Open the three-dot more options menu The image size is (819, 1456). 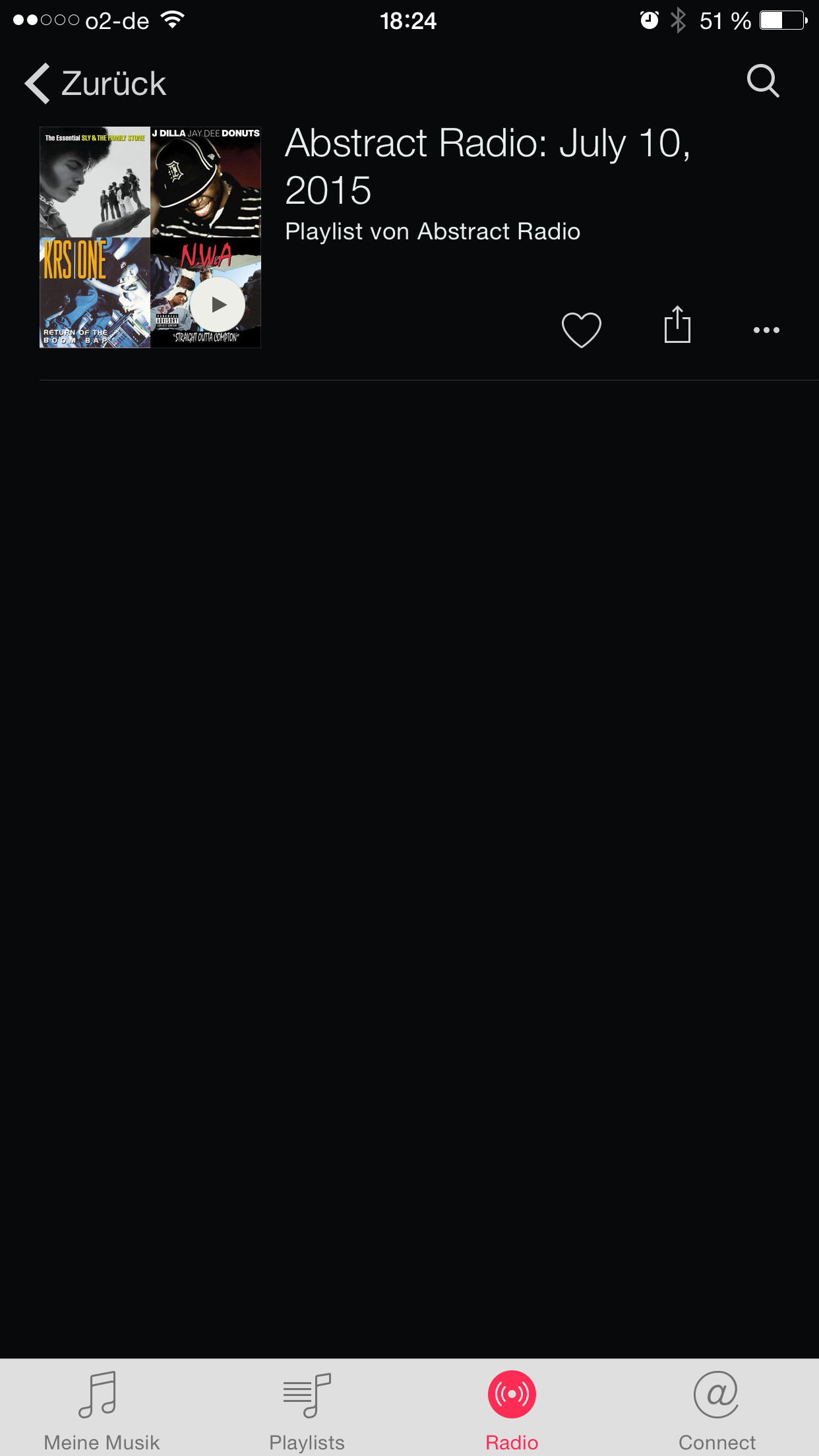pyautogui.click(x=766, y=330)
